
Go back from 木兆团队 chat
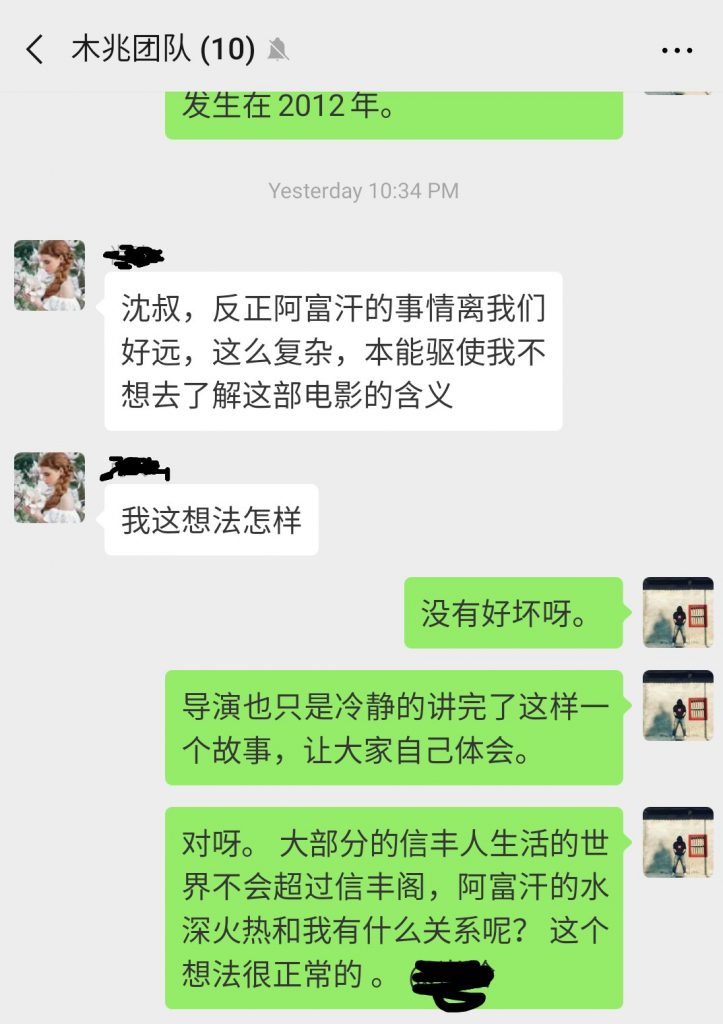35,50
